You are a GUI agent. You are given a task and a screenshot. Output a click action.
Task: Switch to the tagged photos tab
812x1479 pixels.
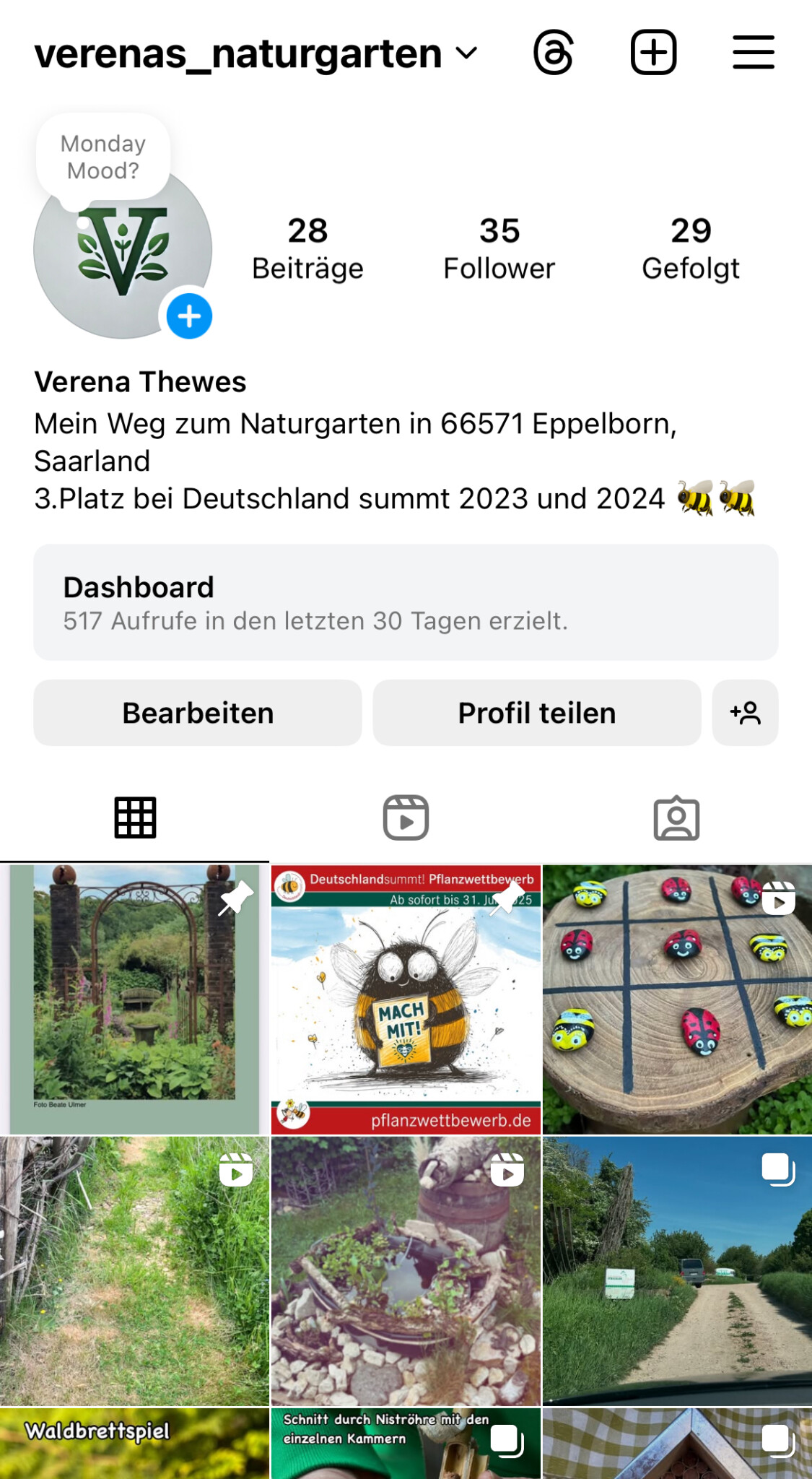coord(676,818)
